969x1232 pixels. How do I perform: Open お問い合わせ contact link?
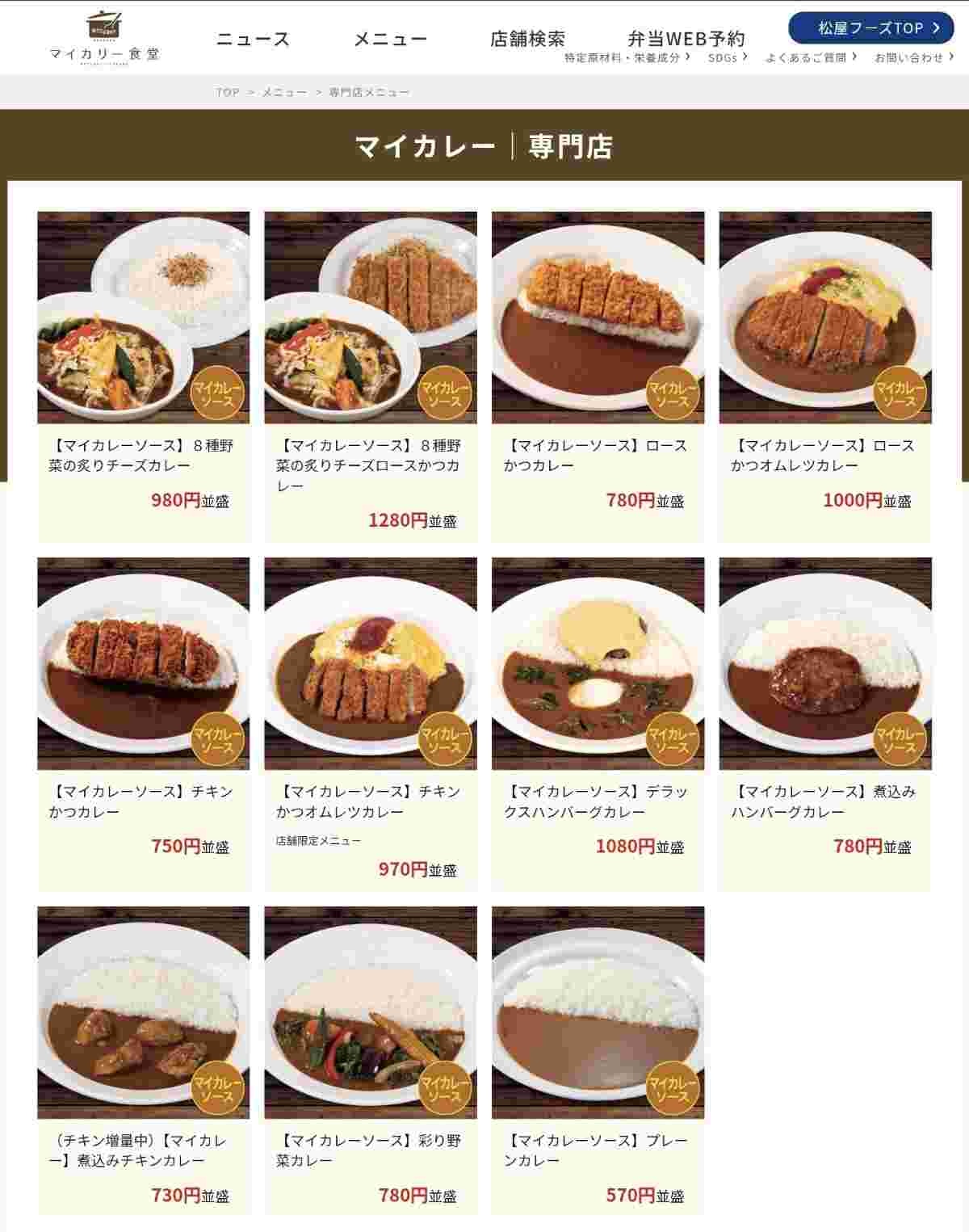(913, 57)
